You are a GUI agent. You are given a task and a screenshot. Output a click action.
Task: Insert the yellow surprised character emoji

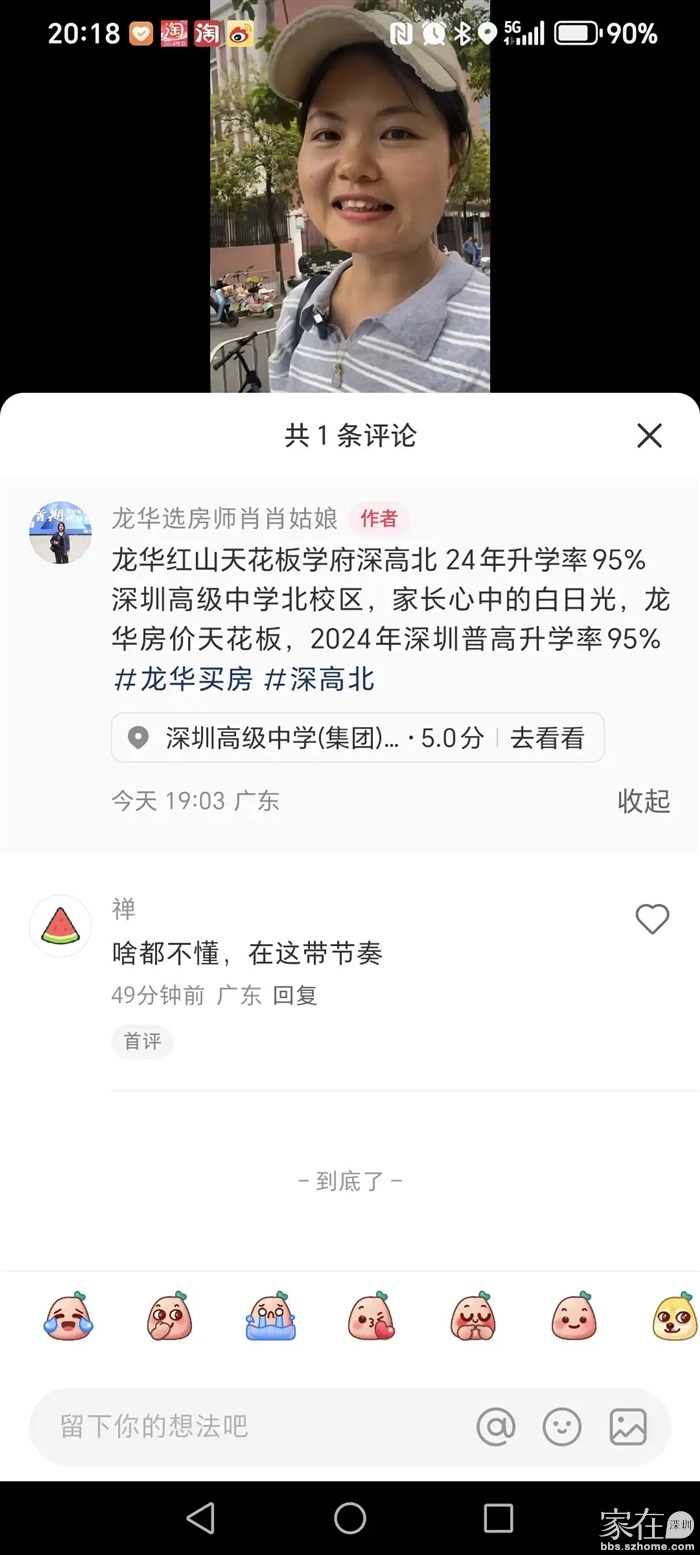[674, 1317]
